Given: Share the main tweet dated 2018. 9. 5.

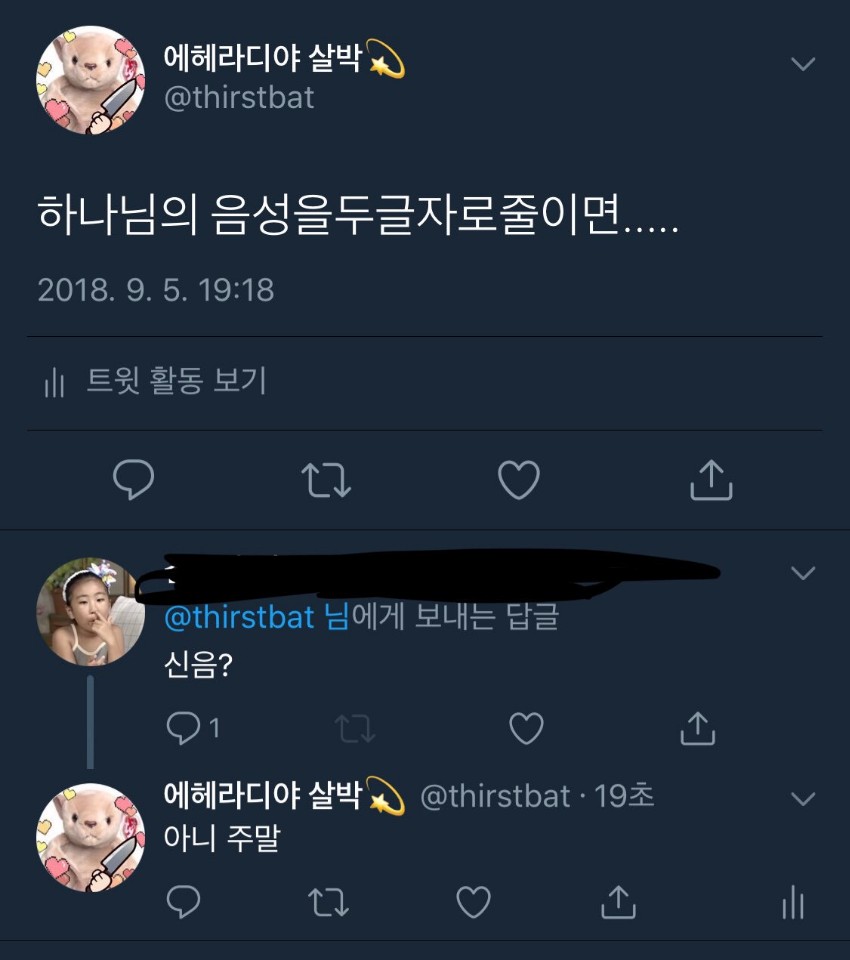Looking at the screenshot, I should [x=711, y=480].
